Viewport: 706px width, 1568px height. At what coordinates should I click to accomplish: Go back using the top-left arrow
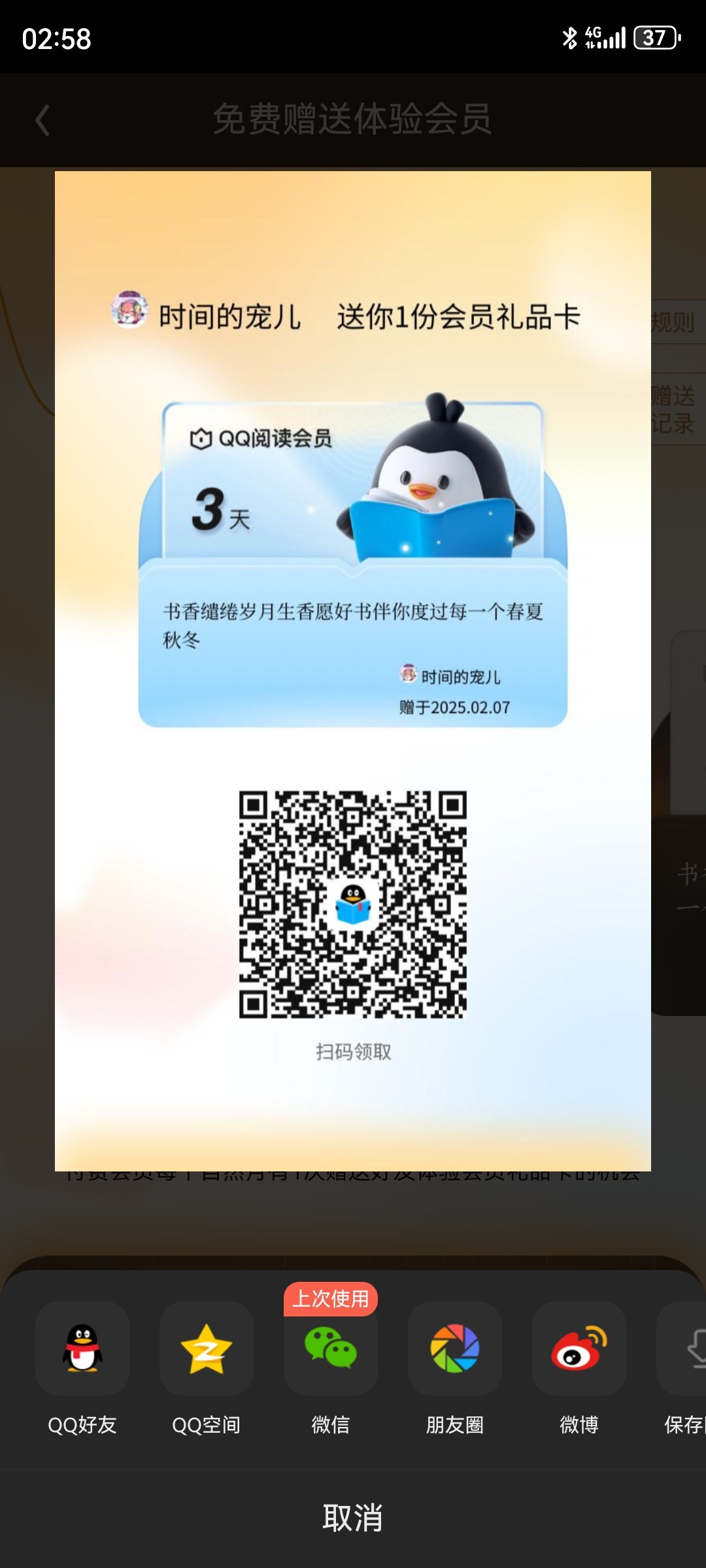[x=42, y=120]
